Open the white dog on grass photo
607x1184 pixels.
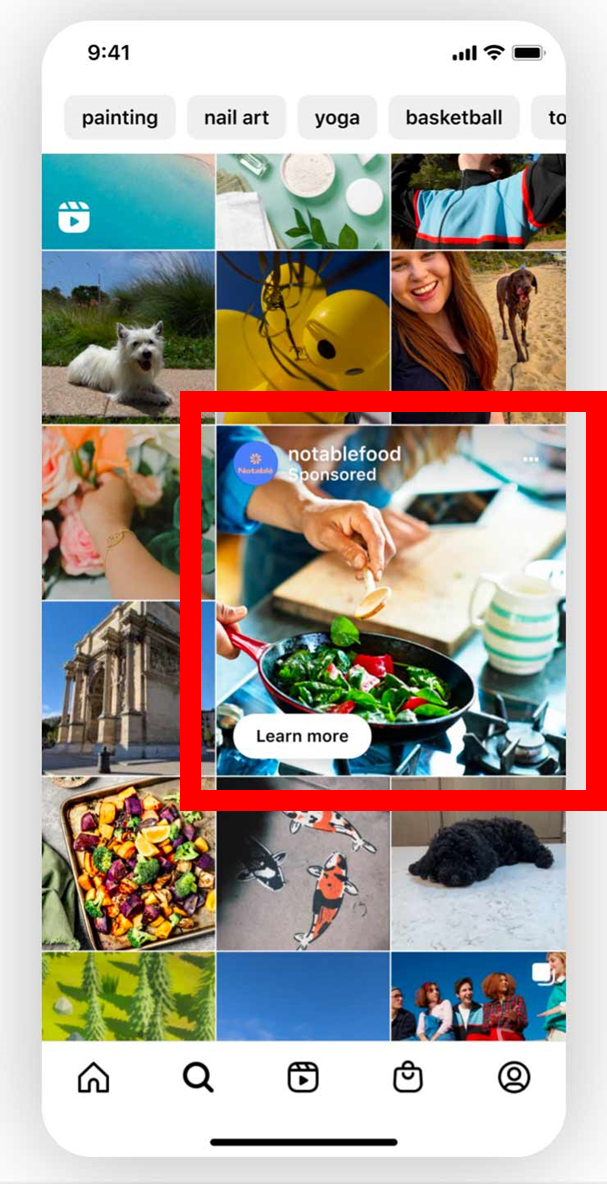tap(128, 337)
